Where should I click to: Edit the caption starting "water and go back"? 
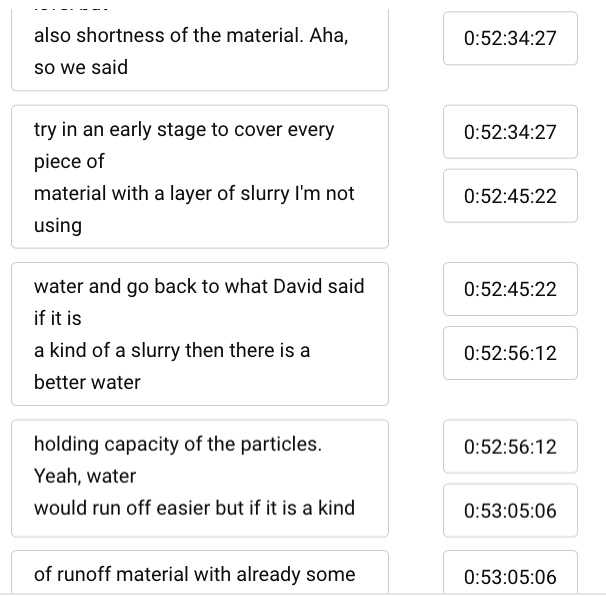pos(199,334)
